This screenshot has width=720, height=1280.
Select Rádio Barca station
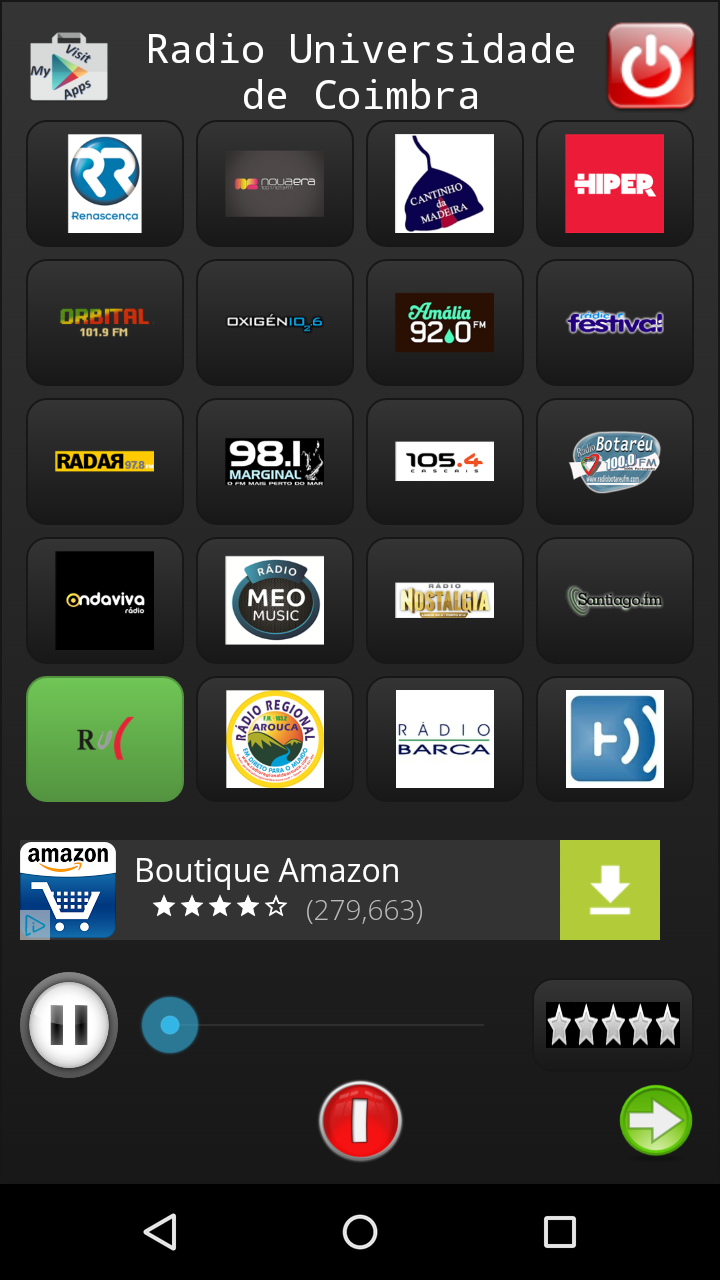444,739
